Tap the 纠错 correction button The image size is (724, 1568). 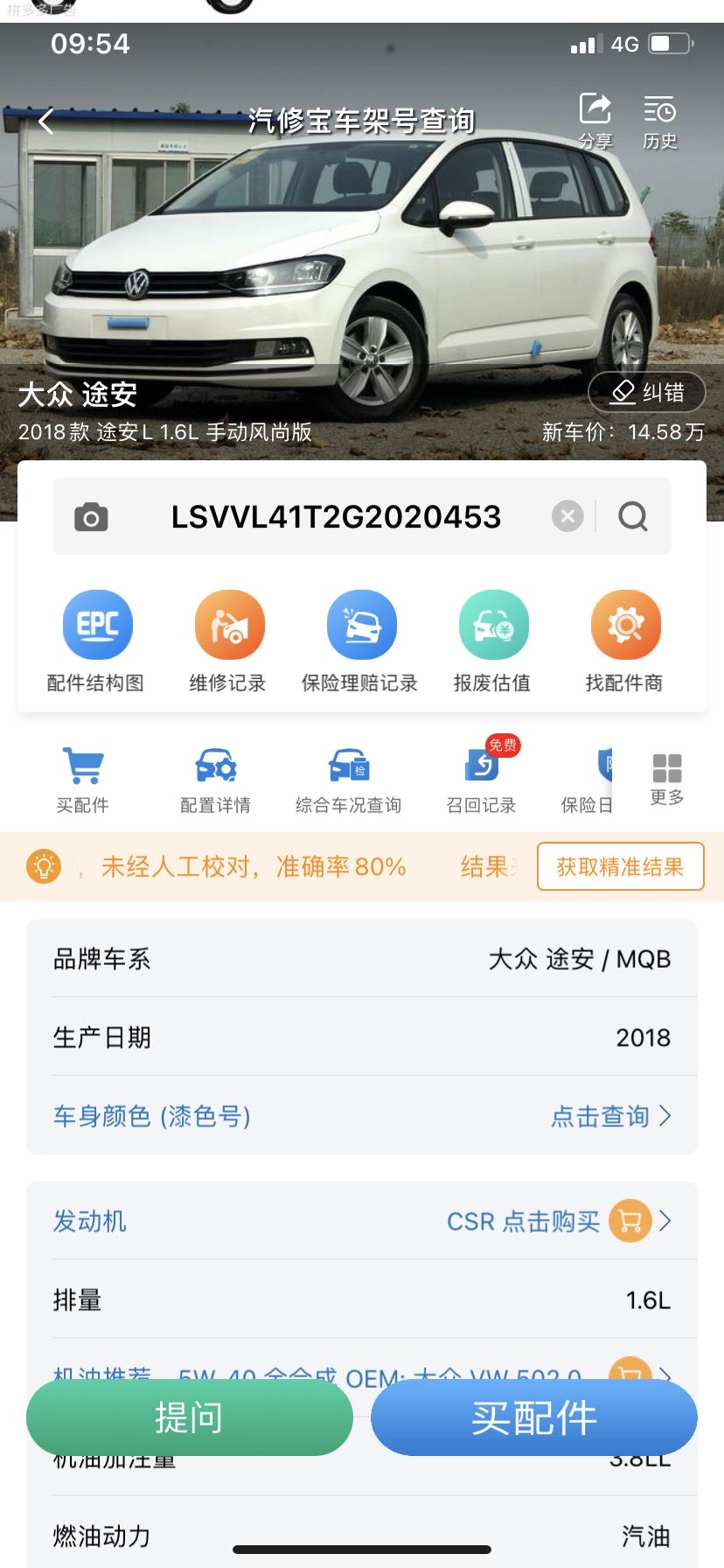[647, 393]
